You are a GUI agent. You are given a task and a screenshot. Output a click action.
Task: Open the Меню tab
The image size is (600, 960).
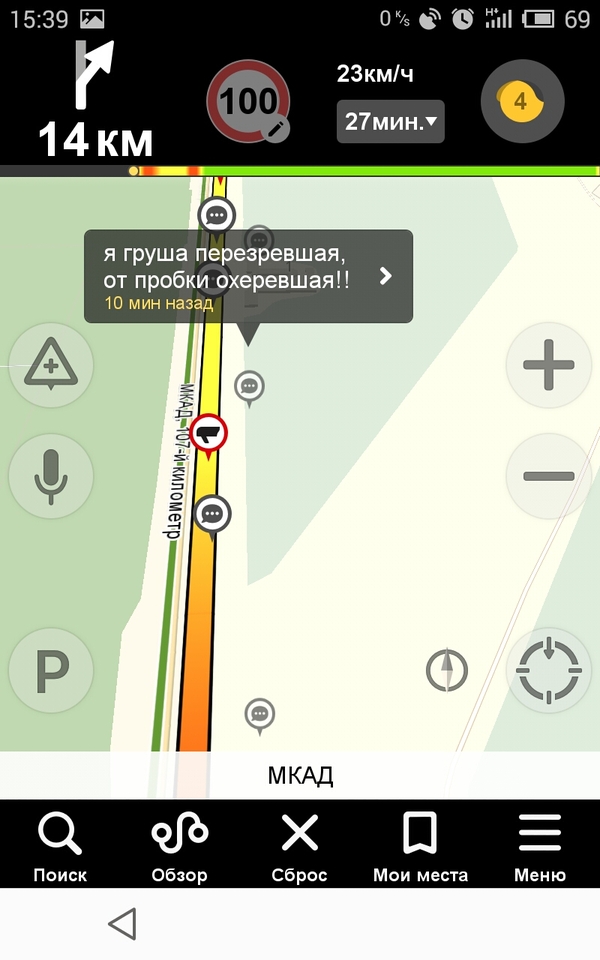click(540, 848)
